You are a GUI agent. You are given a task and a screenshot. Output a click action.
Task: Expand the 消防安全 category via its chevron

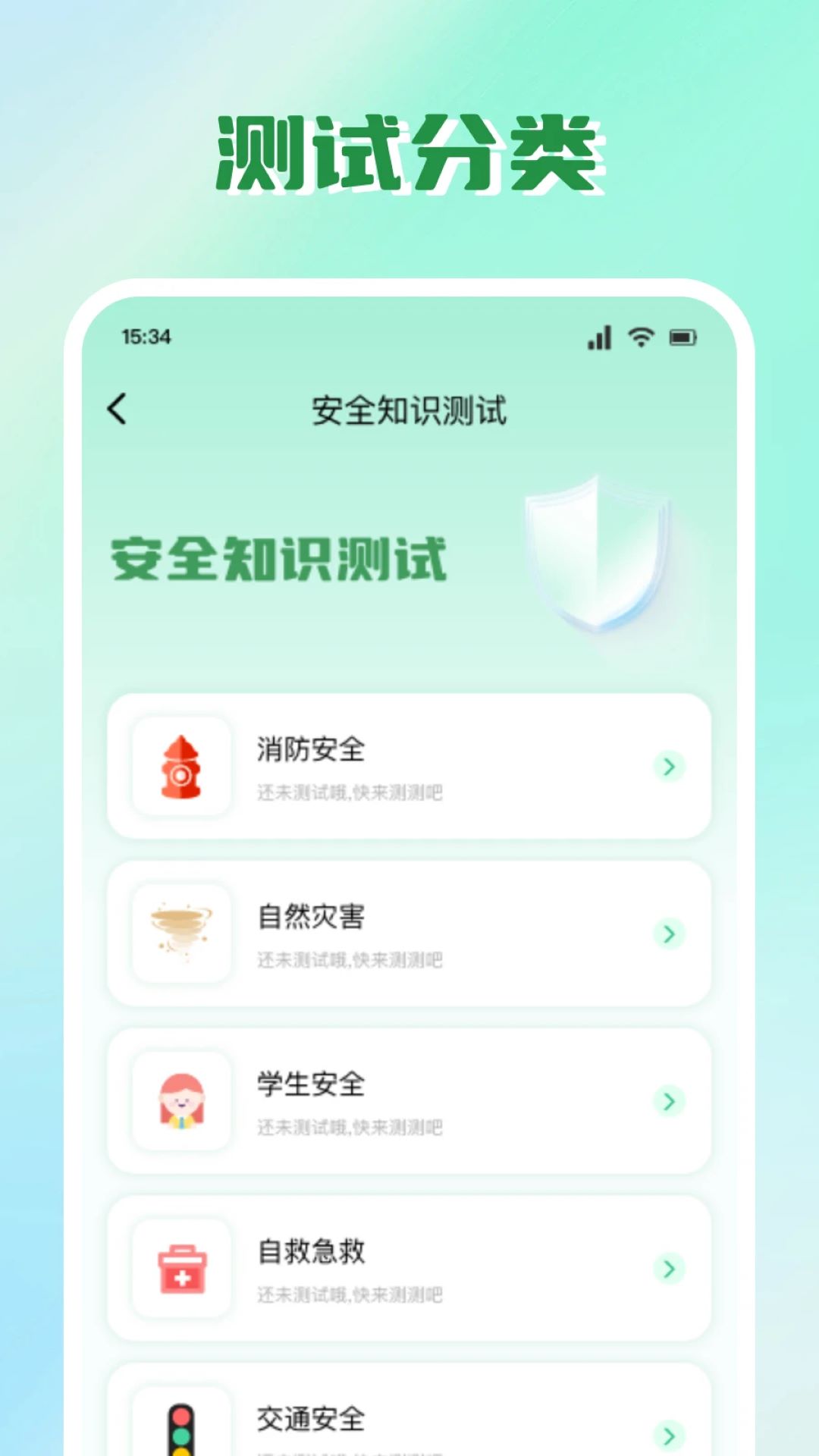coord(668,767)
